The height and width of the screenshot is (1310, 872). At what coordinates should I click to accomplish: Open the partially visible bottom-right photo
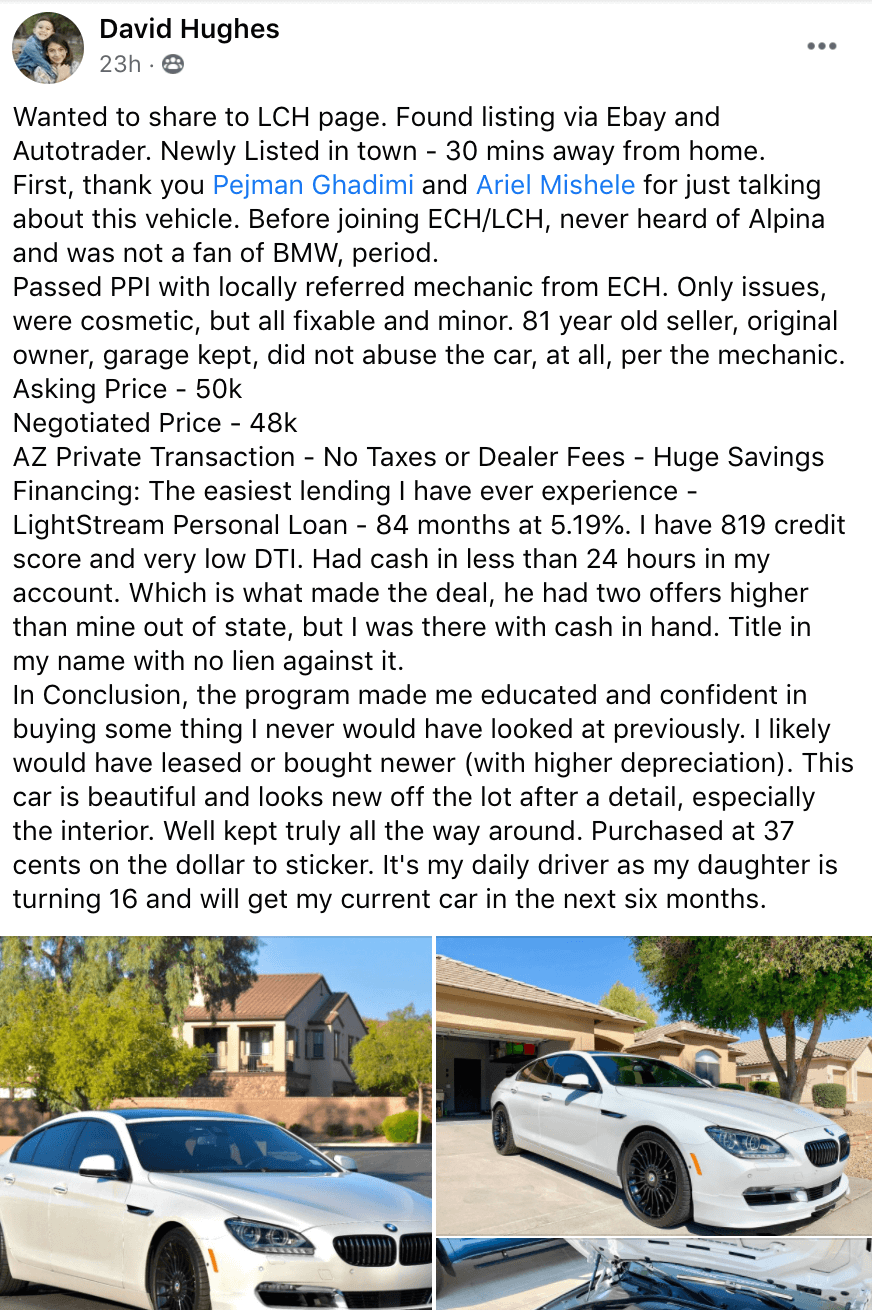[x=654, y=1274]
